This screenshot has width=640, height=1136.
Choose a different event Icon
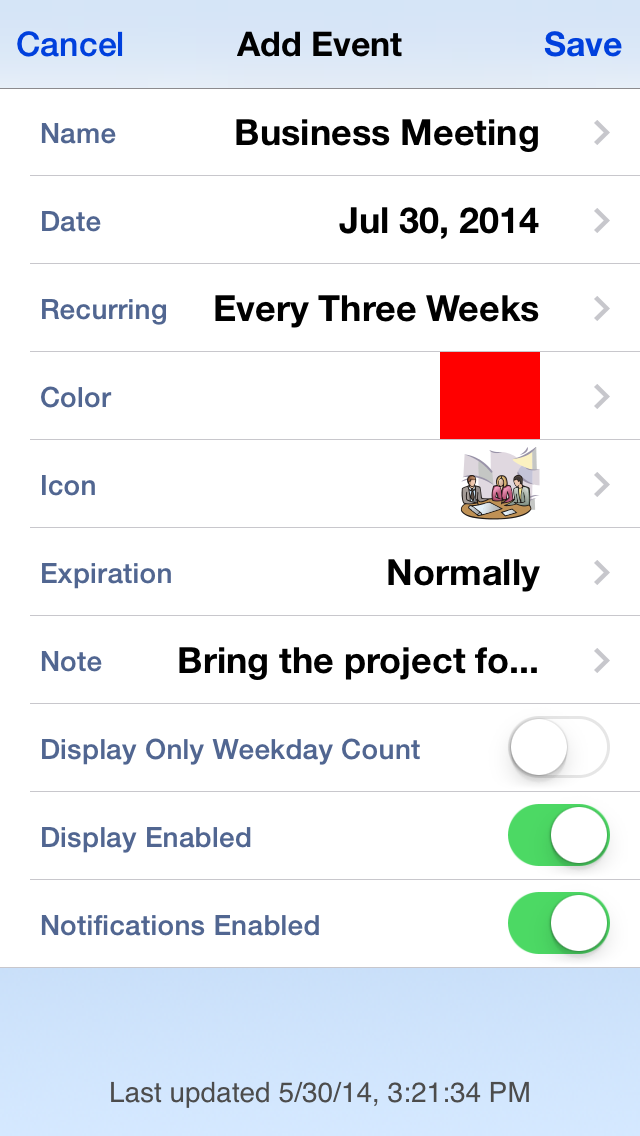point(320,484)
